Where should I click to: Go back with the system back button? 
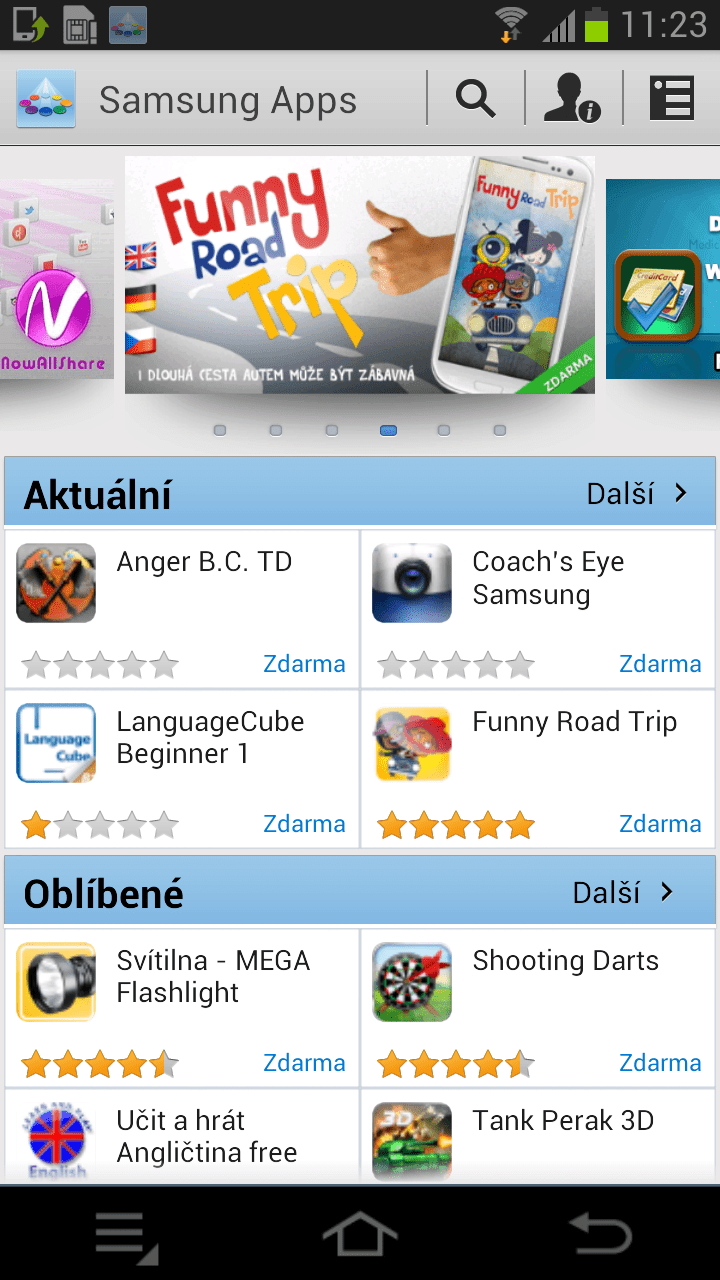click(x=600, y=1234)
